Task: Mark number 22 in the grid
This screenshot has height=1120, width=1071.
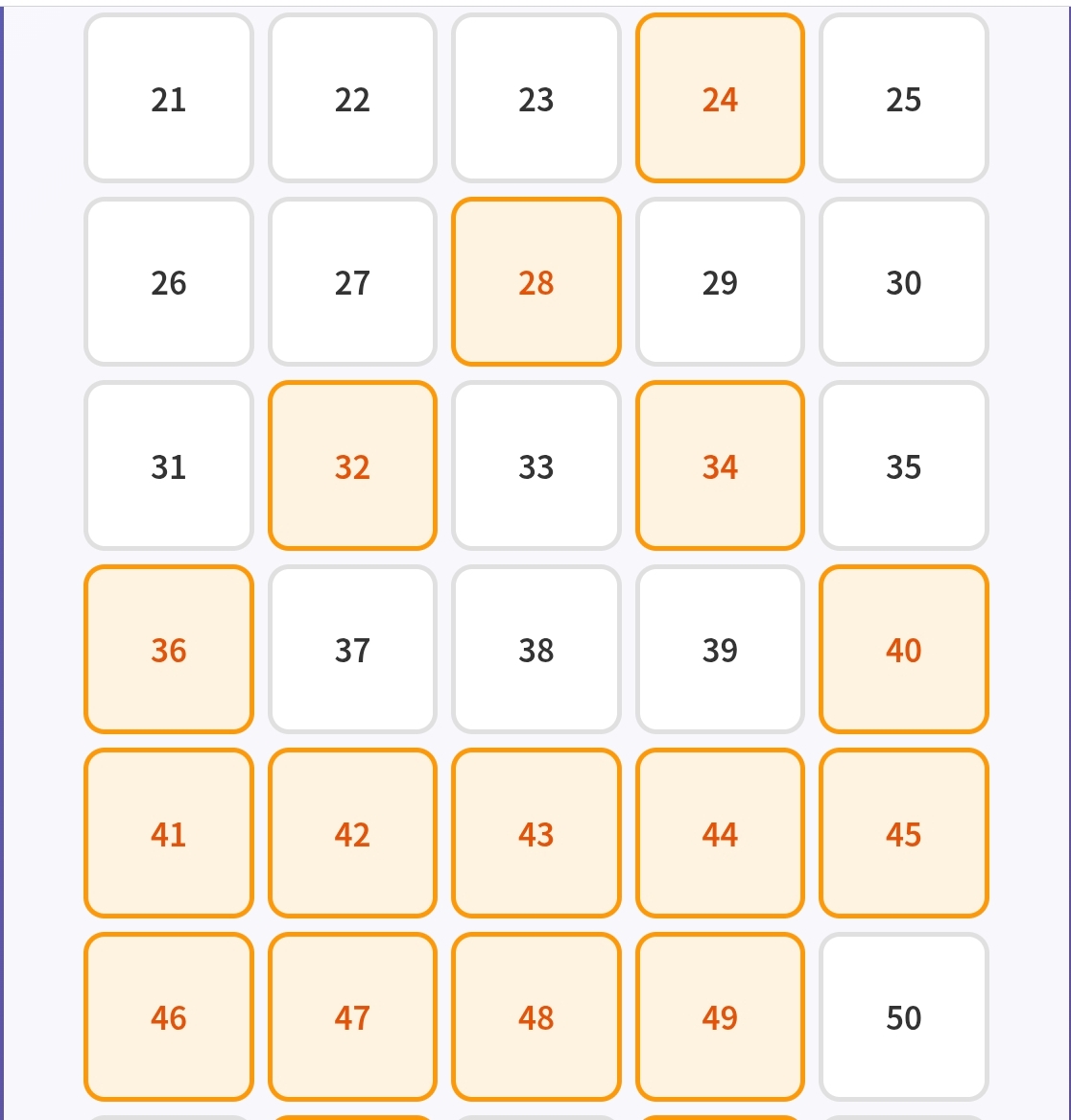Action: point(352,99)
